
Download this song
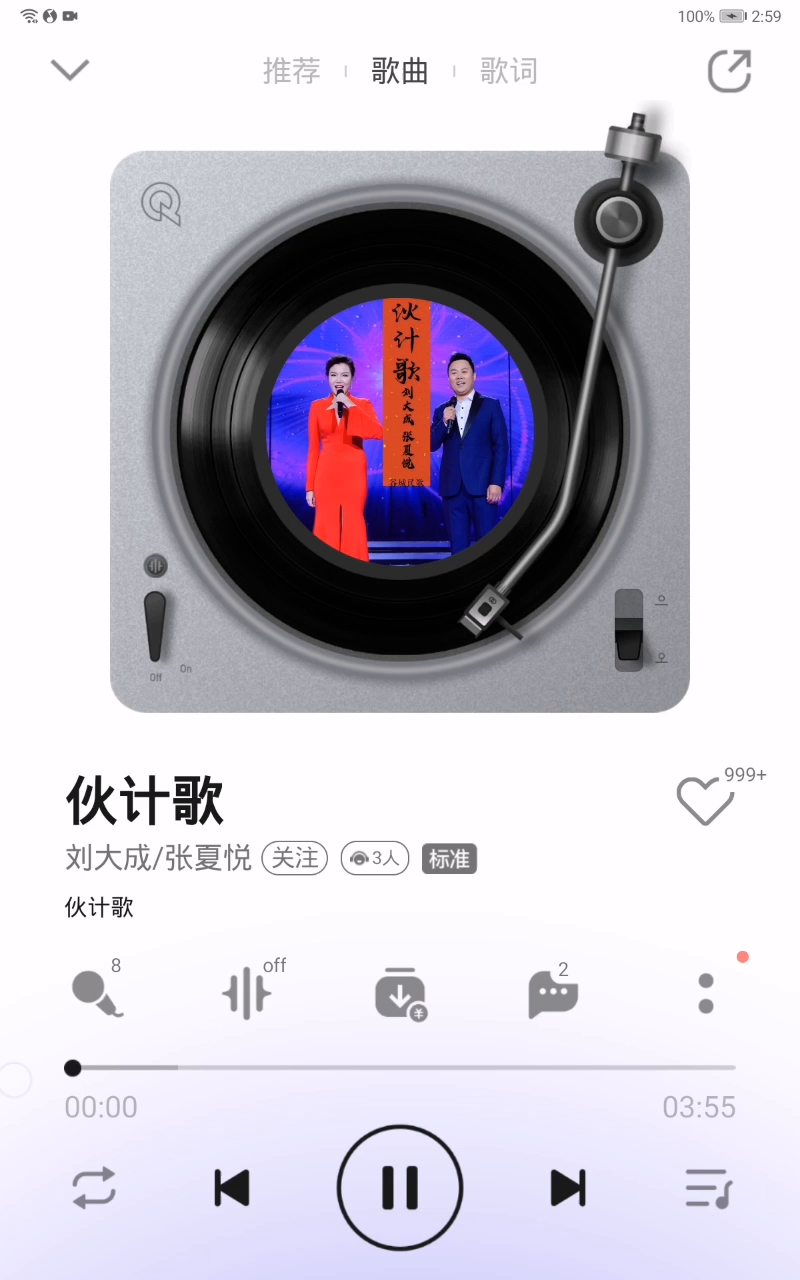[399, 993]
